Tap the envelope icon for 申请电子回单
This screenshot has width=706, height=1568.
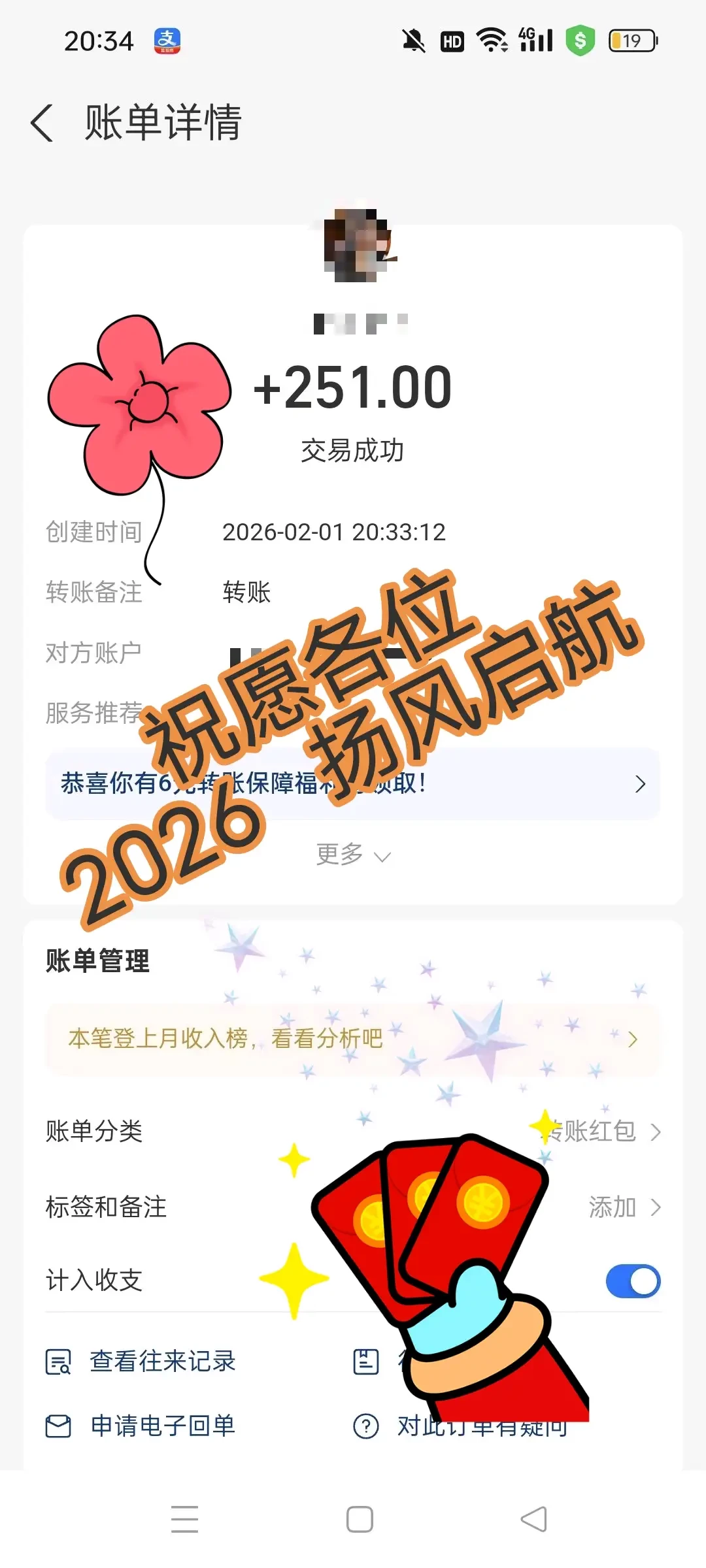point(58,1428)
